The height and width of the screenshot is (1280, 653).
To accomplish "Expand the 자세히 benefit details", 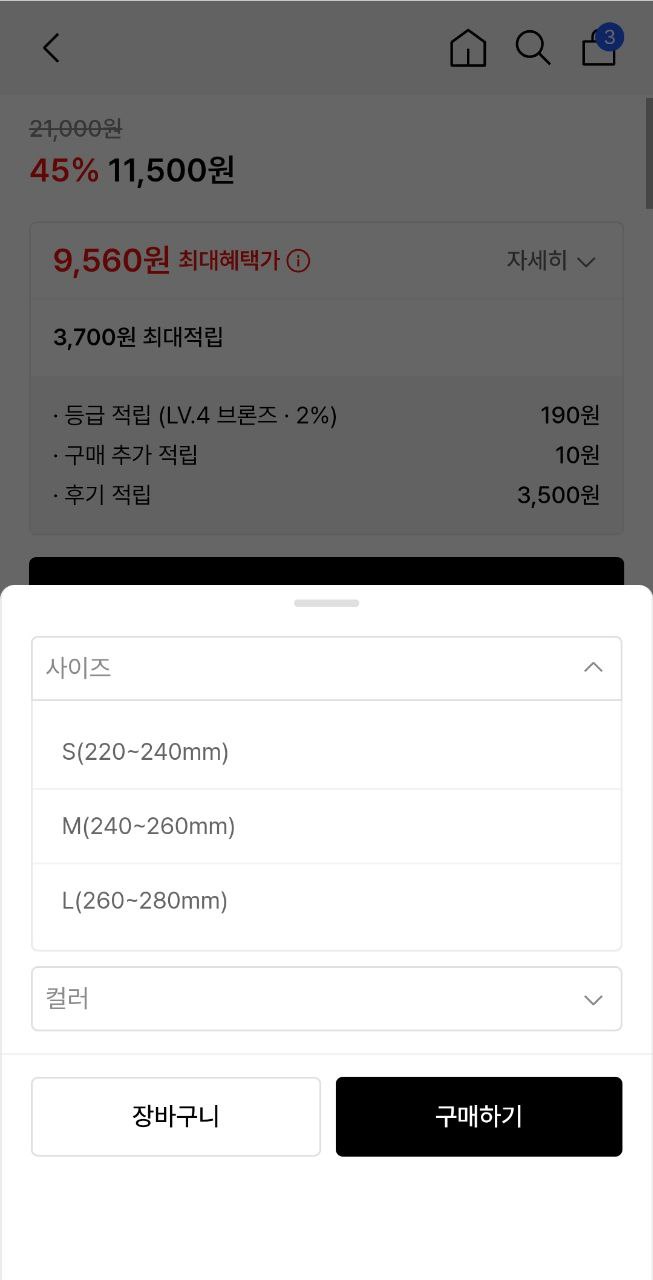I will 551,261.
